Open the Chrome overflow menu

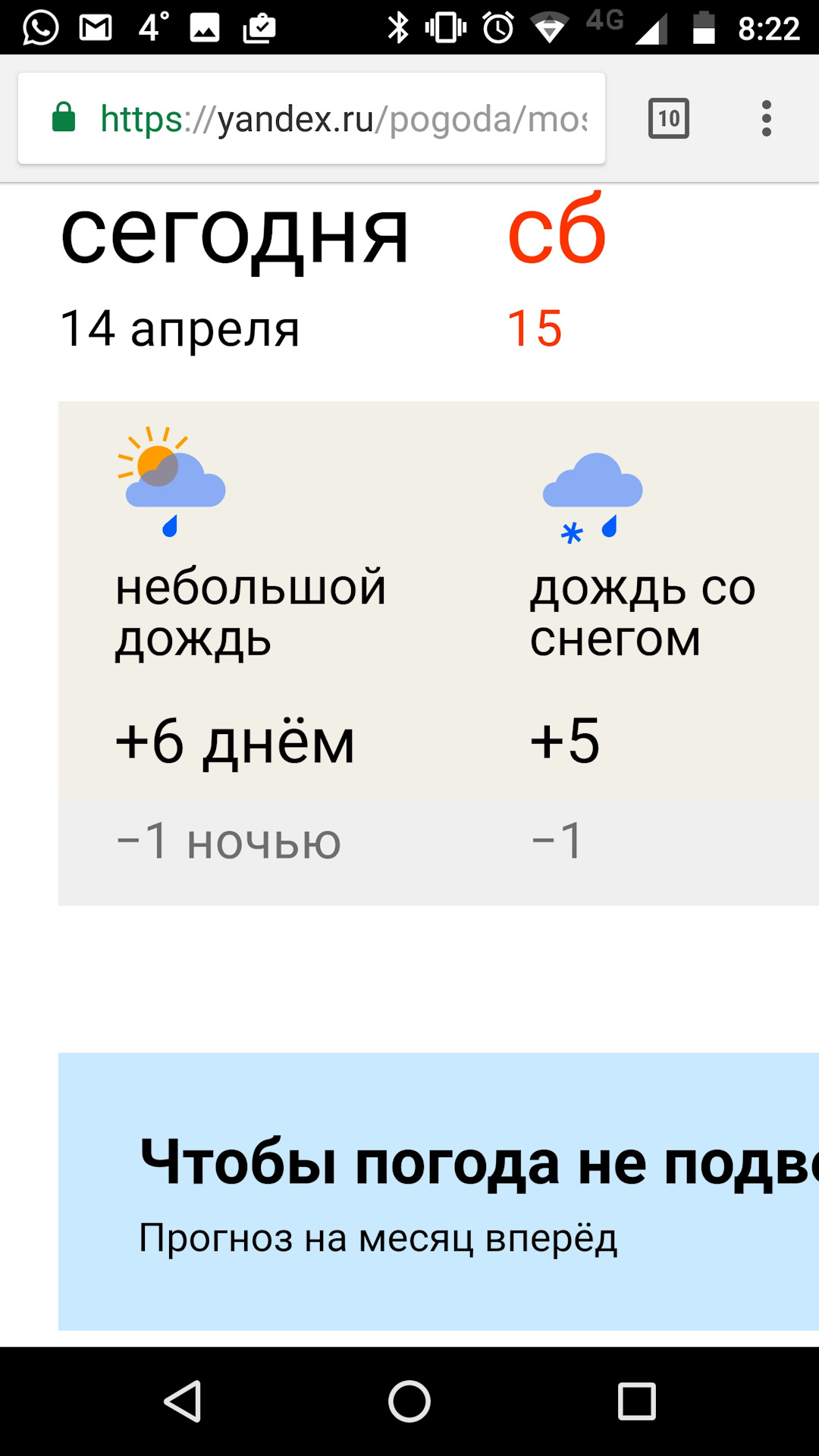tap(767, 119)
